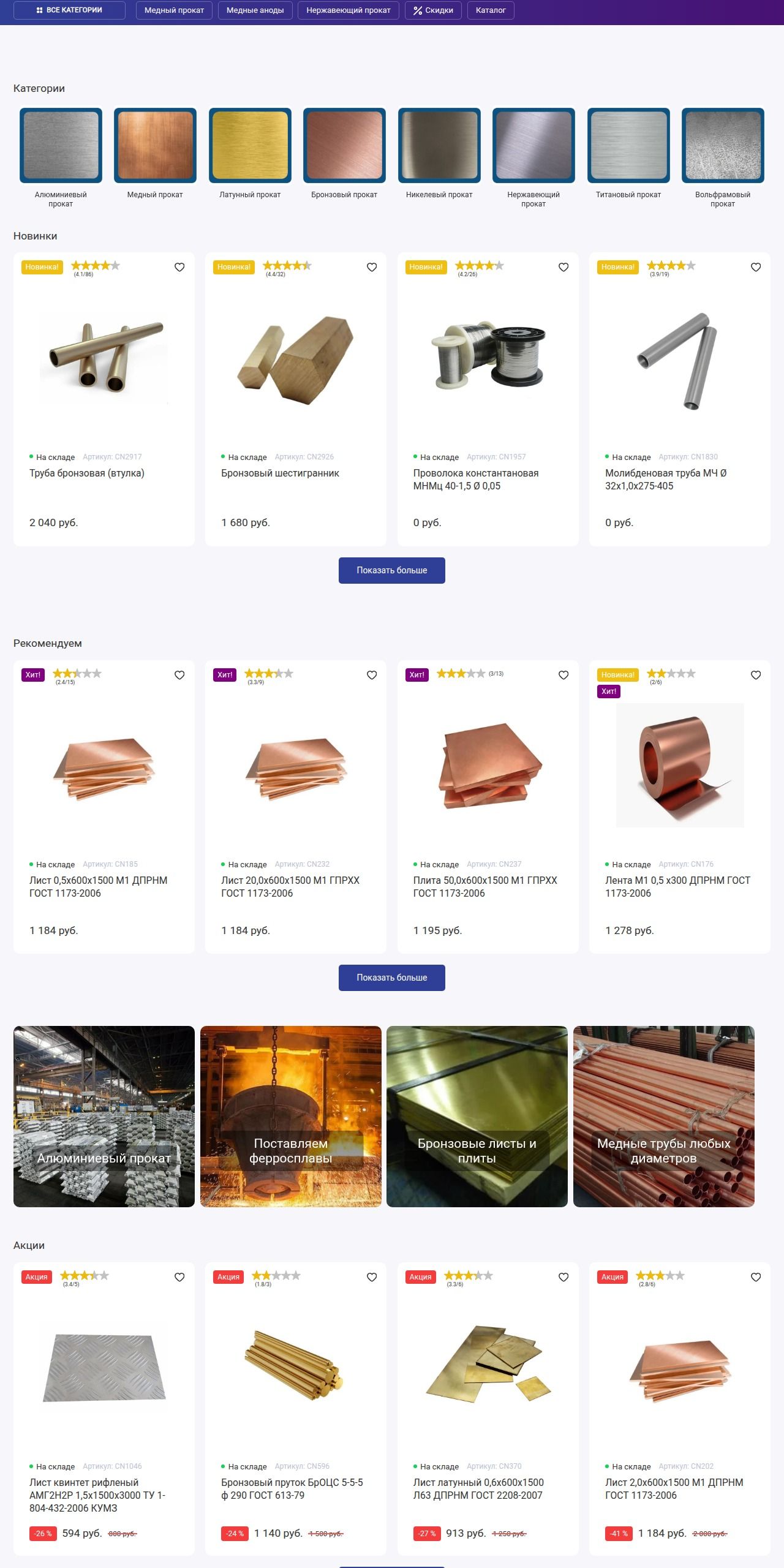The height and width of the screenshot is (1568, 784).
Task: Open the Скидки page
Action: click(x=432, y=10)
